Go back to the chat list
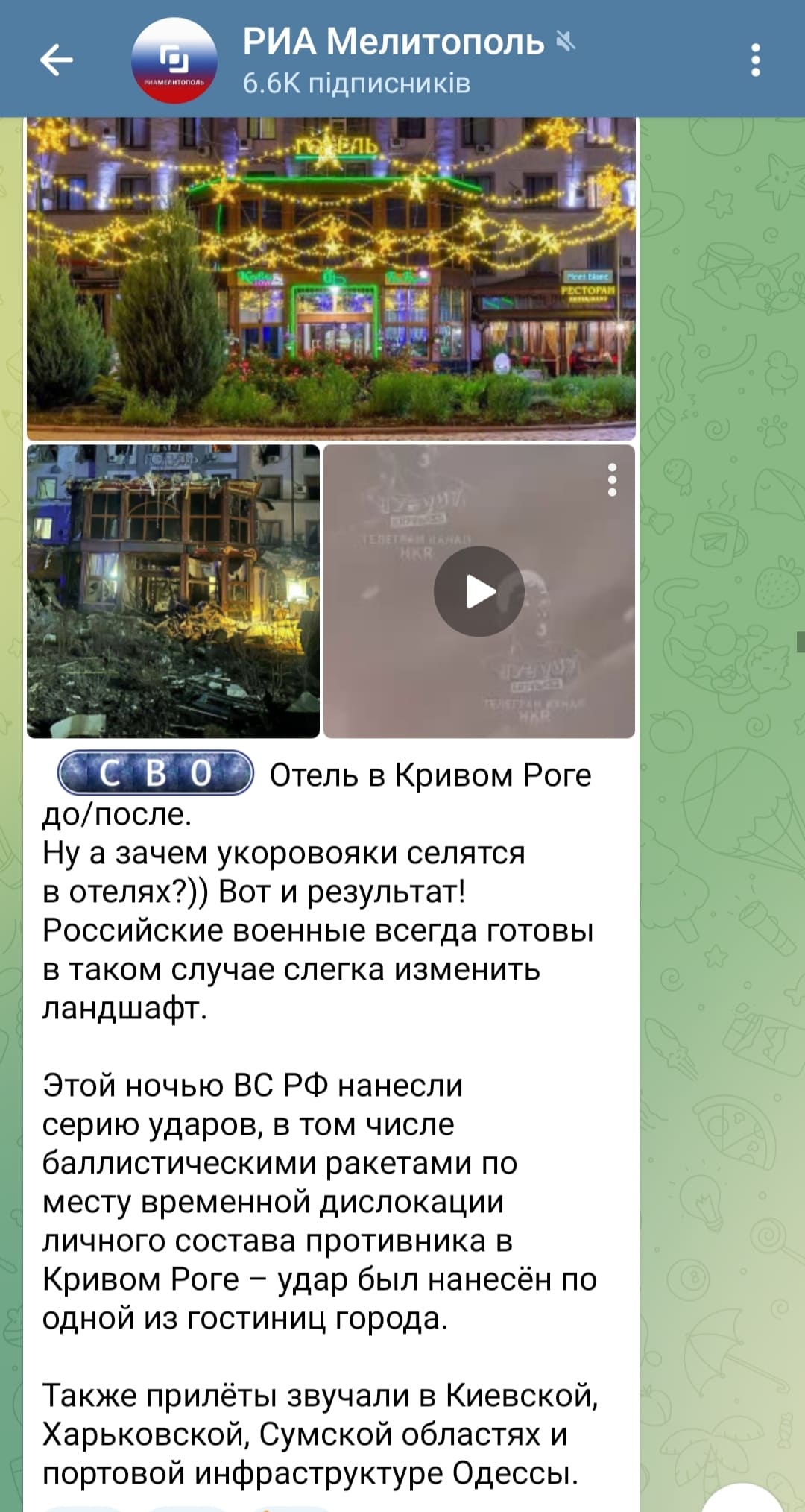 57,60
